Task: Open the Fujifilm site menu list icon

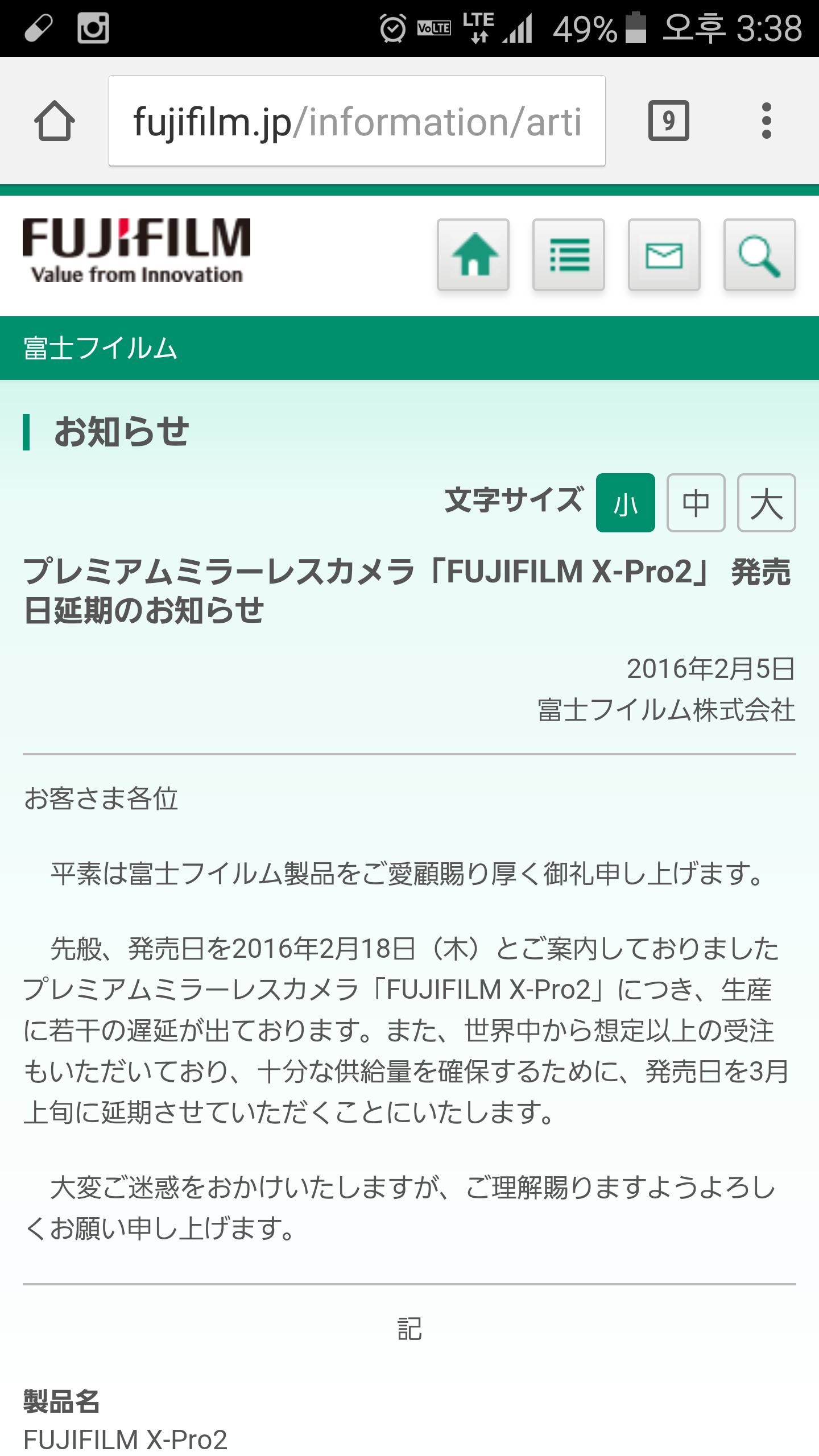Action: pos(569,255)
